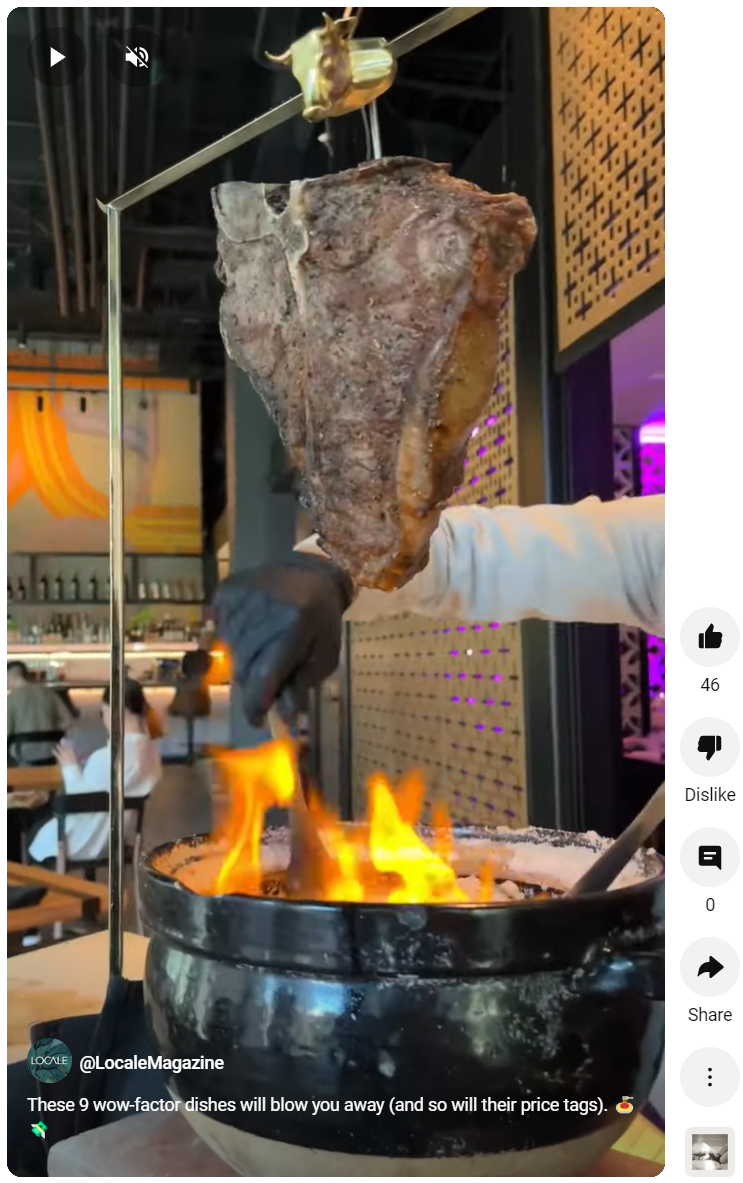Open the three-dot more options menu
The width and height of the screenshot is (743, 1183).
pos(709,1077)
